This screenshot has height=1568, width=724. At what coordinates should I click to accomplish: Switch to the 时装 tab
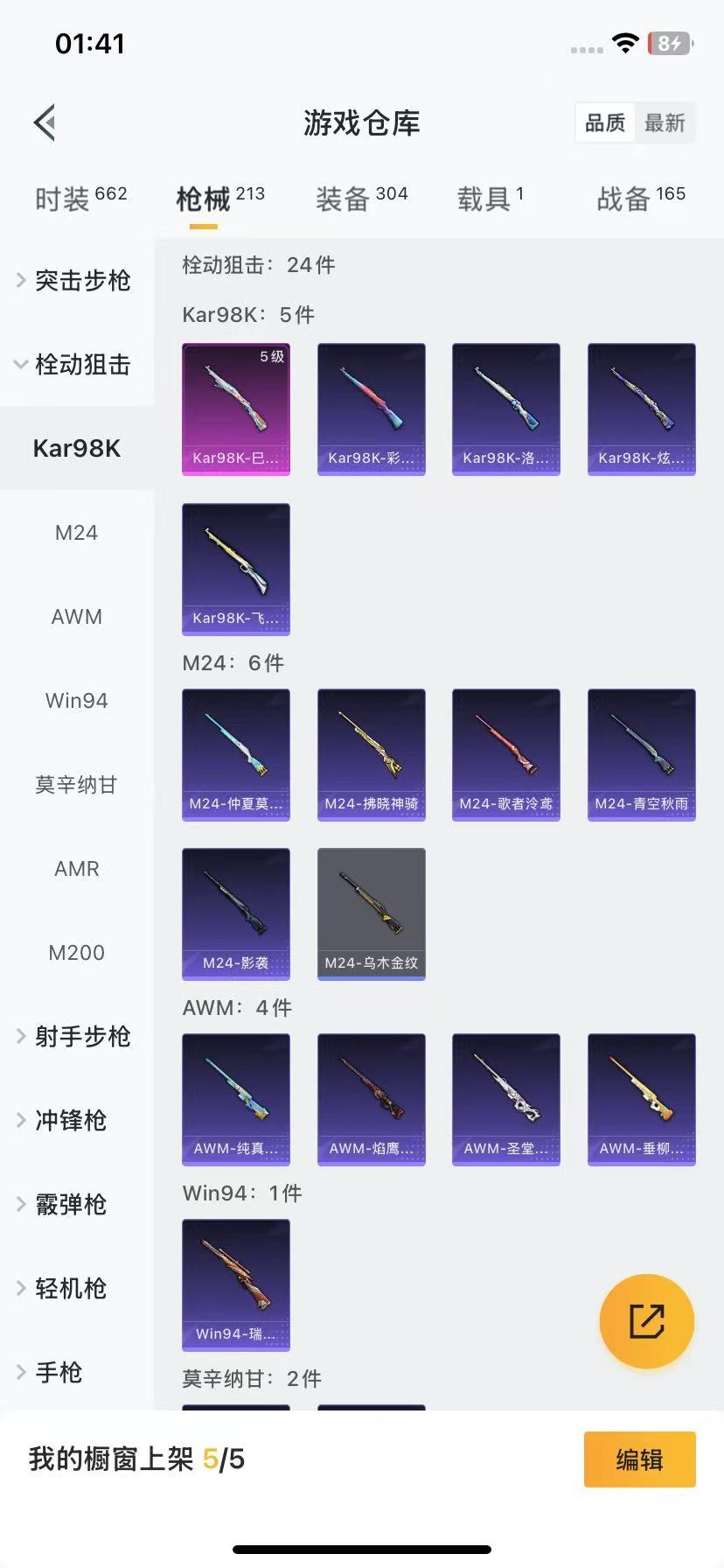coord(80,198)
